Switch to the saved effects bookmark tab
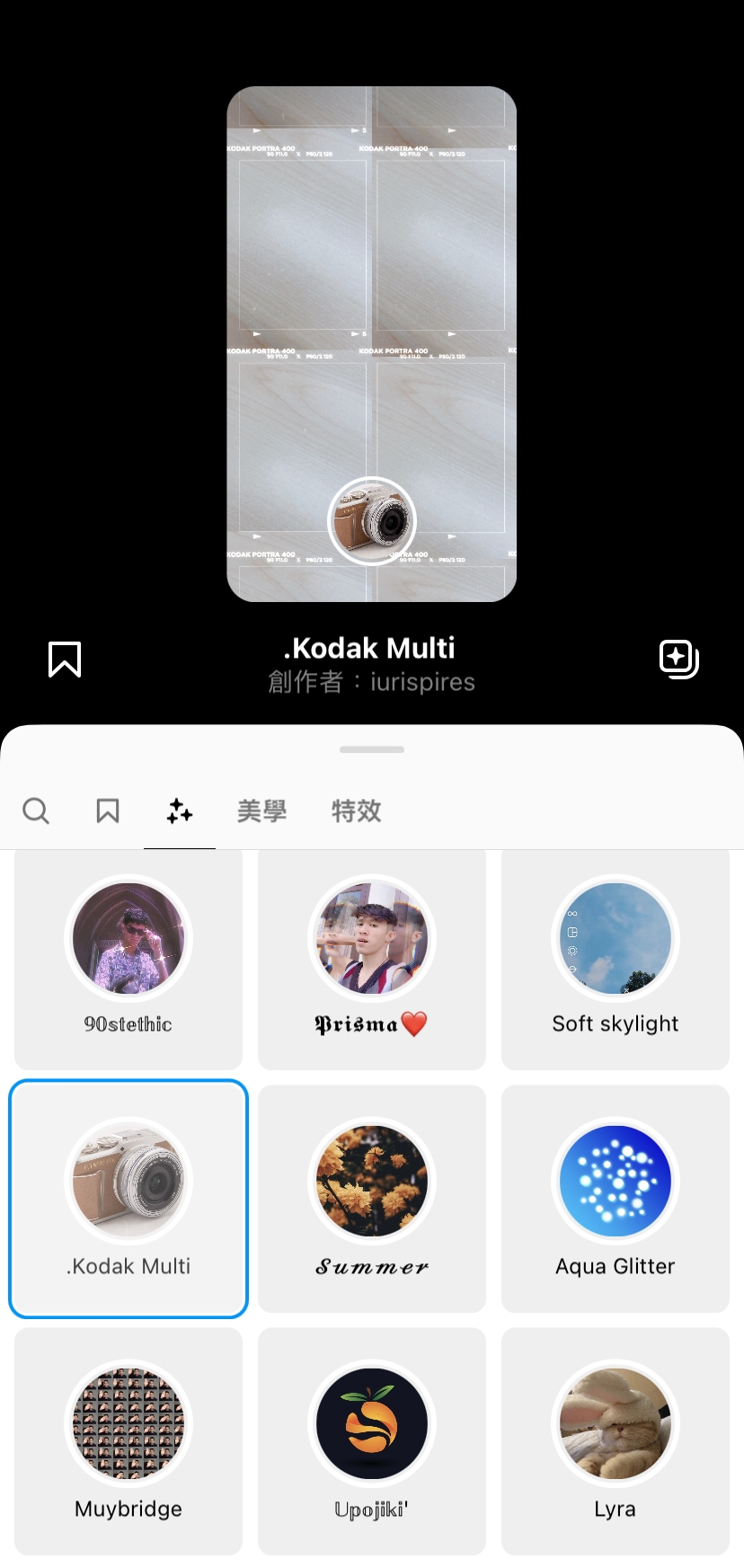 click(x=108, y=811)
